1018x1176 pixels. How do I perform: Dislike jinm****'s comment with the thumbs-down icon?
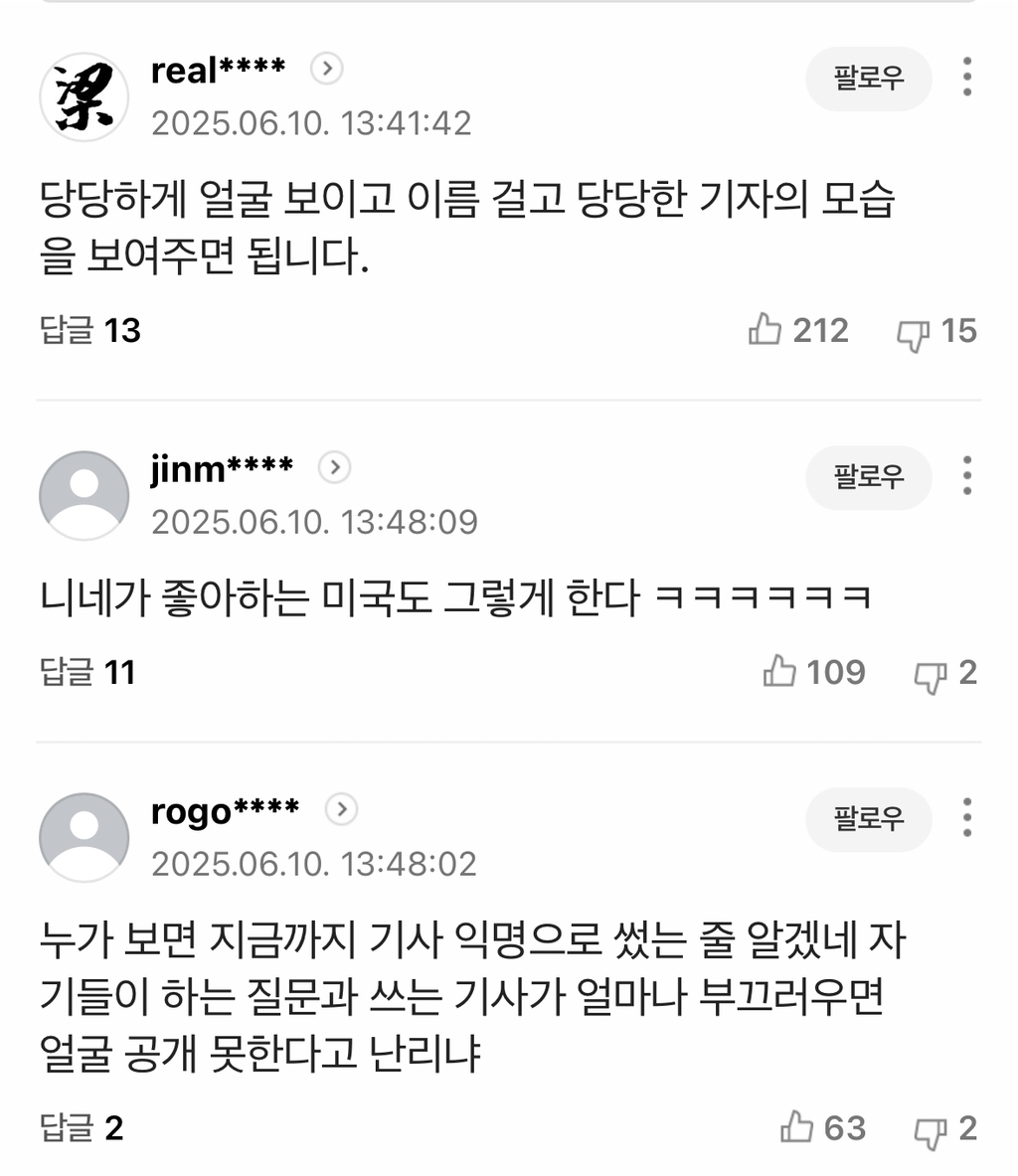(930, 674)
